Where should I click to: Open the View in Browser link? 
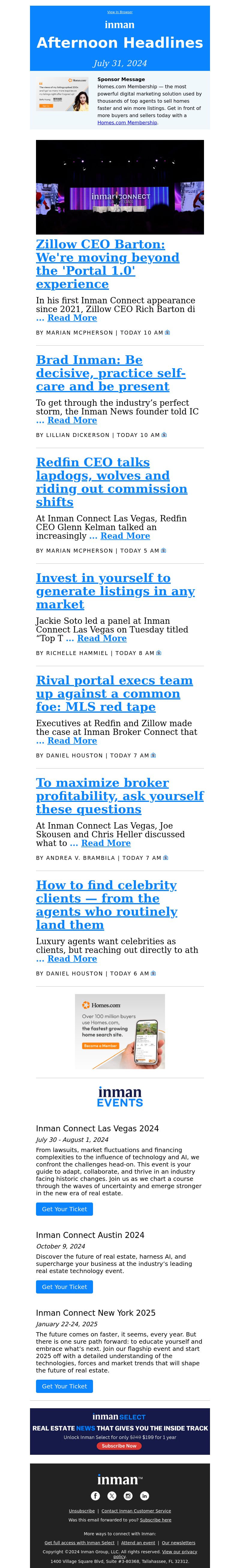[x=120, y=12]
